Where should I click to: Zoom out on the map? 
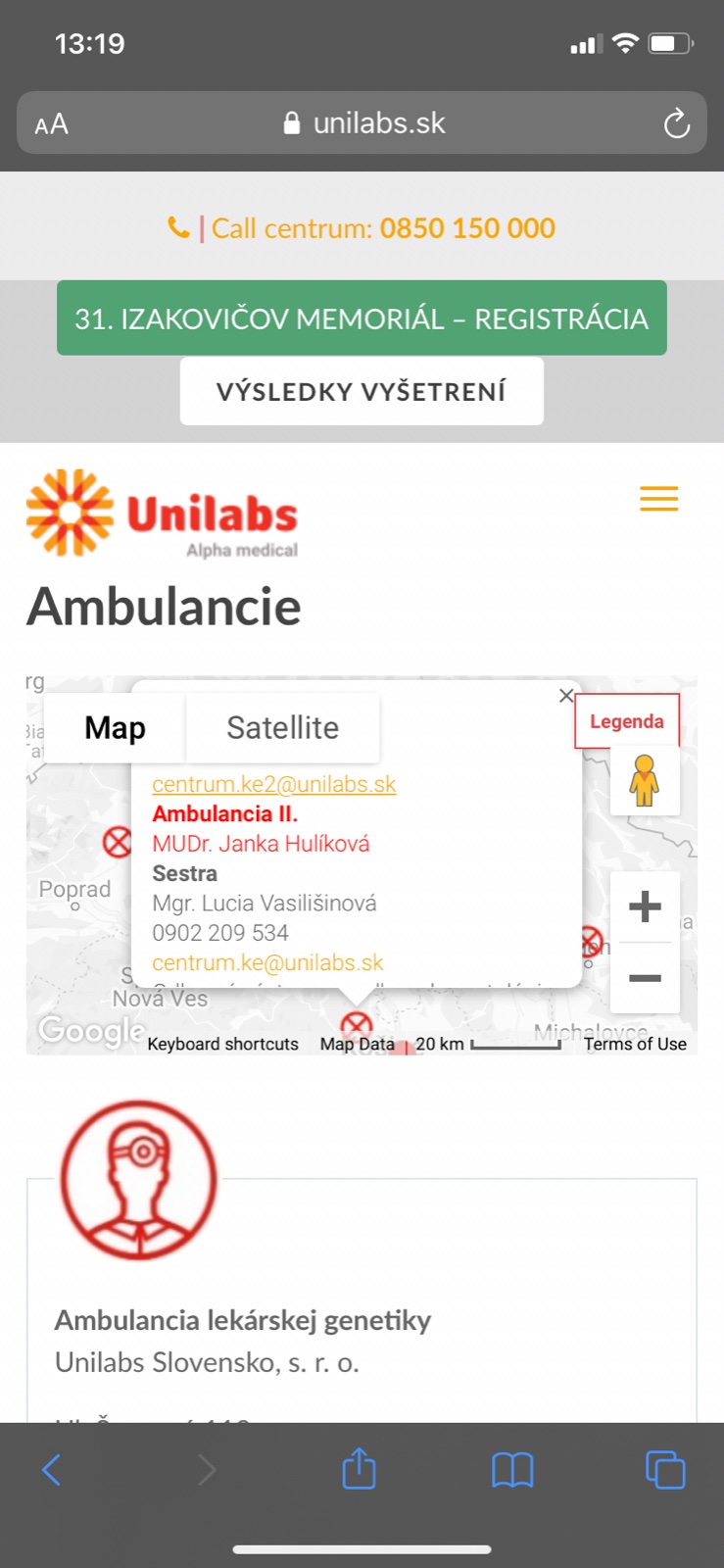tap(644, 978)
